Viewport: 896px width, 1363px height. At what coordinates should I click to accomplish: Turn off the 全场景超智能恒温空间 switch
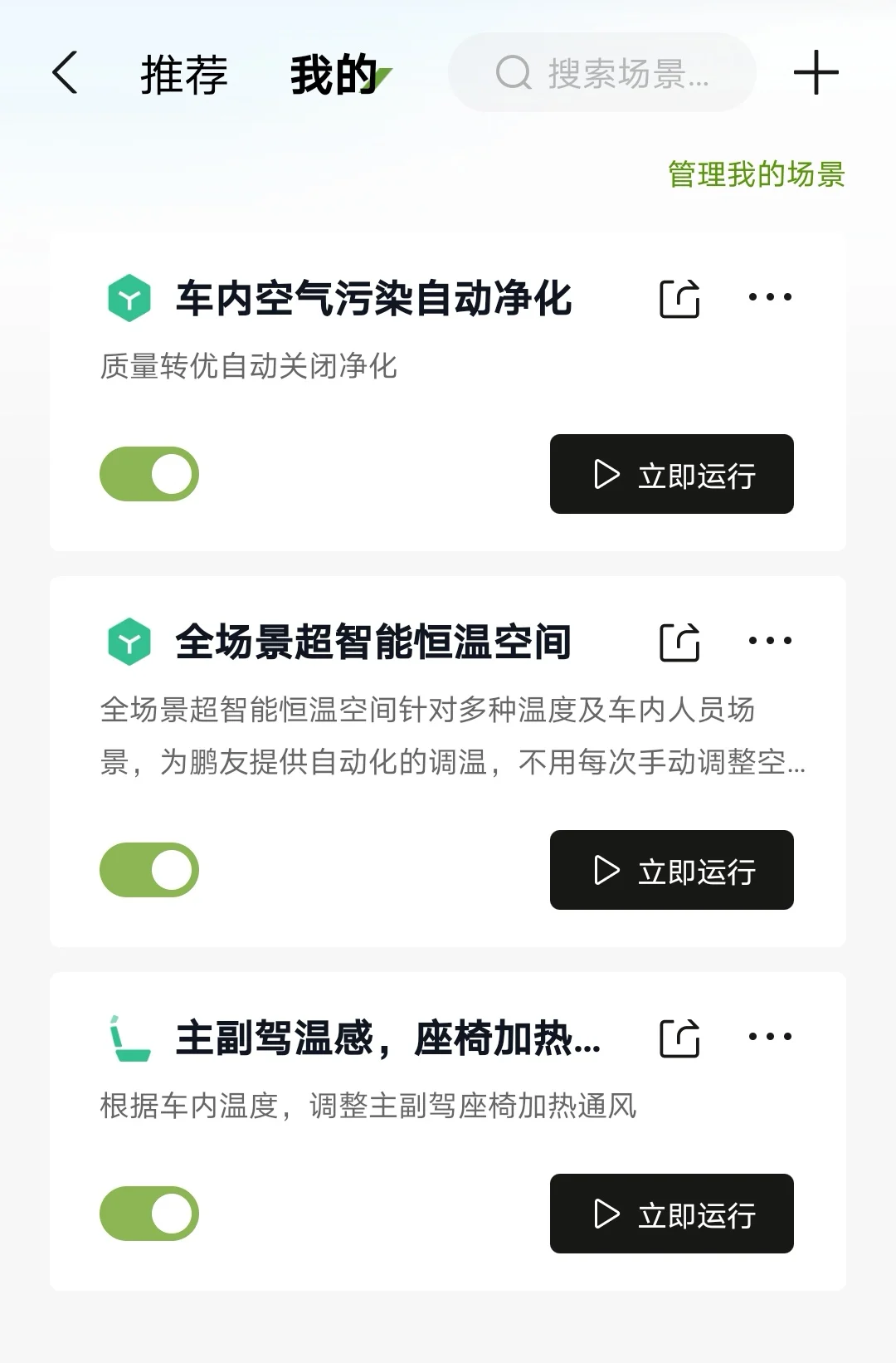click(149, 870)
